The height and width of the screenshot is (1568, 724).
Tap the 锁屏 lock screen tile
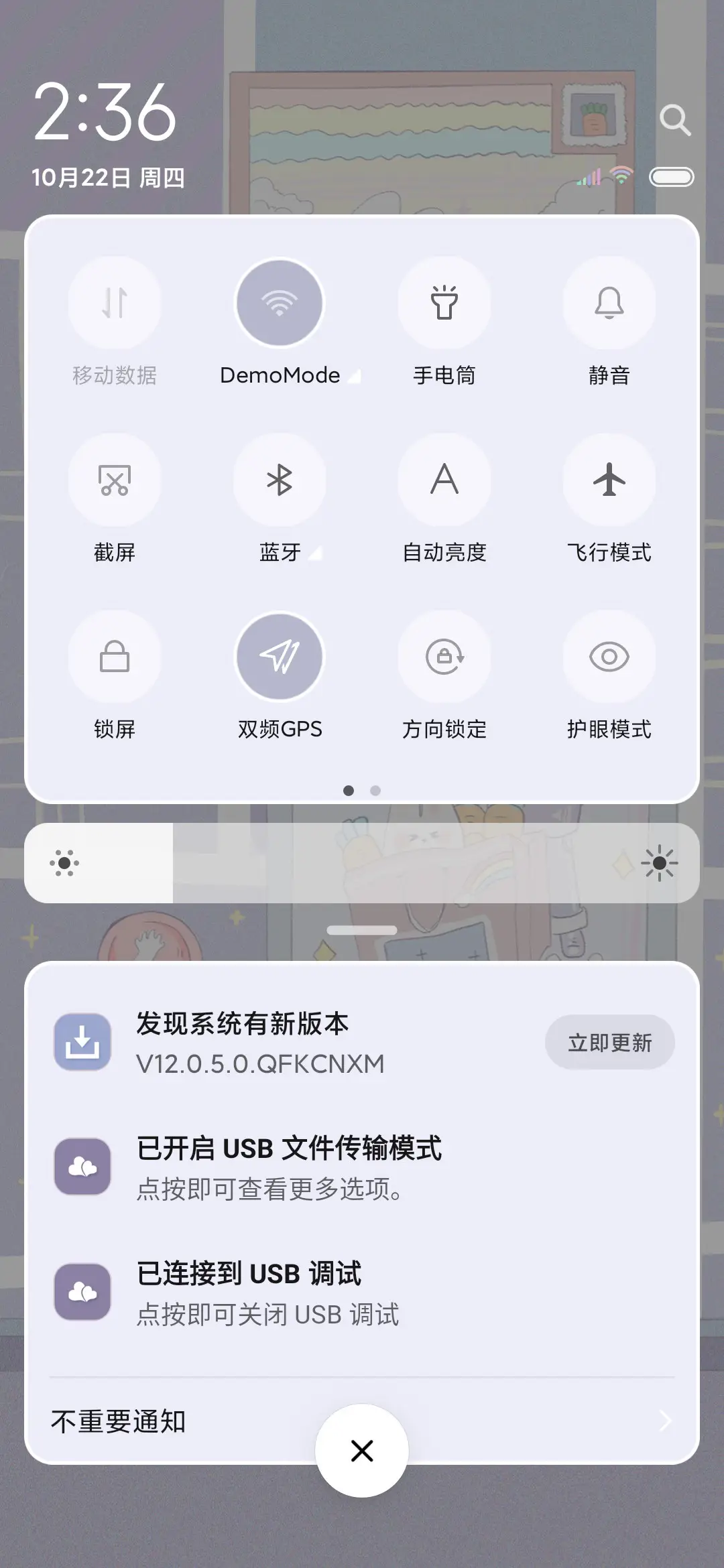115,657
